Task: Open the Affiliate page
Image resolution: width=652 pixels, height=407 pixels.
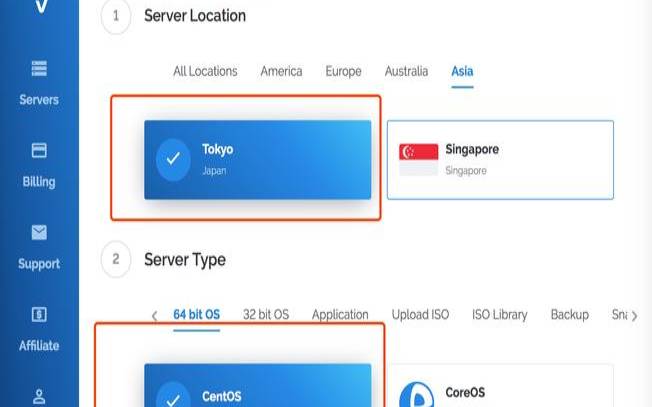Action: point(38,328)
